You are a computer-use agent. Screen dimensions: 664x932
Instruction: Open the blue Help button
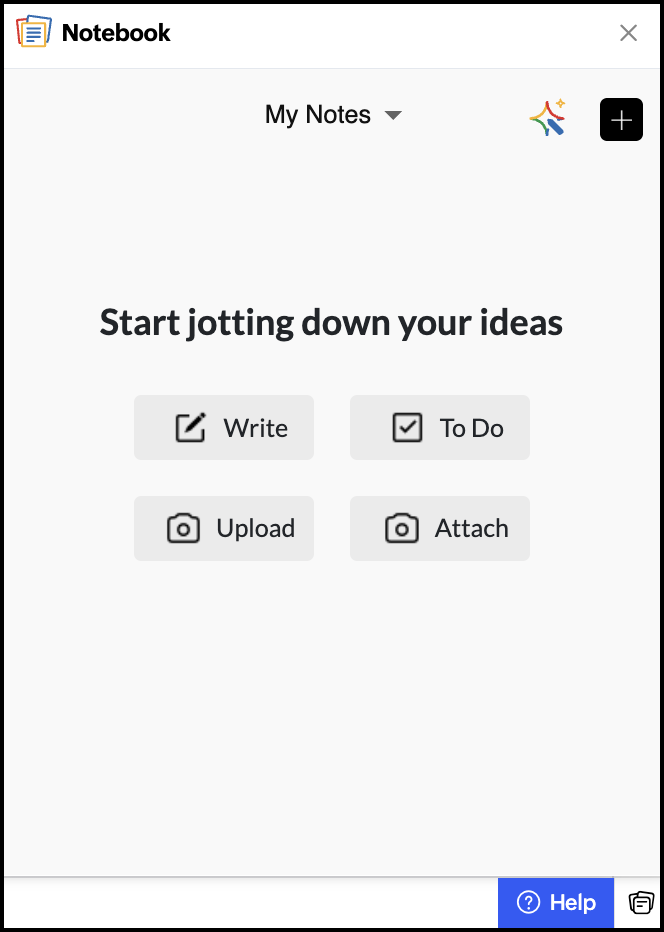[x=556, y=903]
